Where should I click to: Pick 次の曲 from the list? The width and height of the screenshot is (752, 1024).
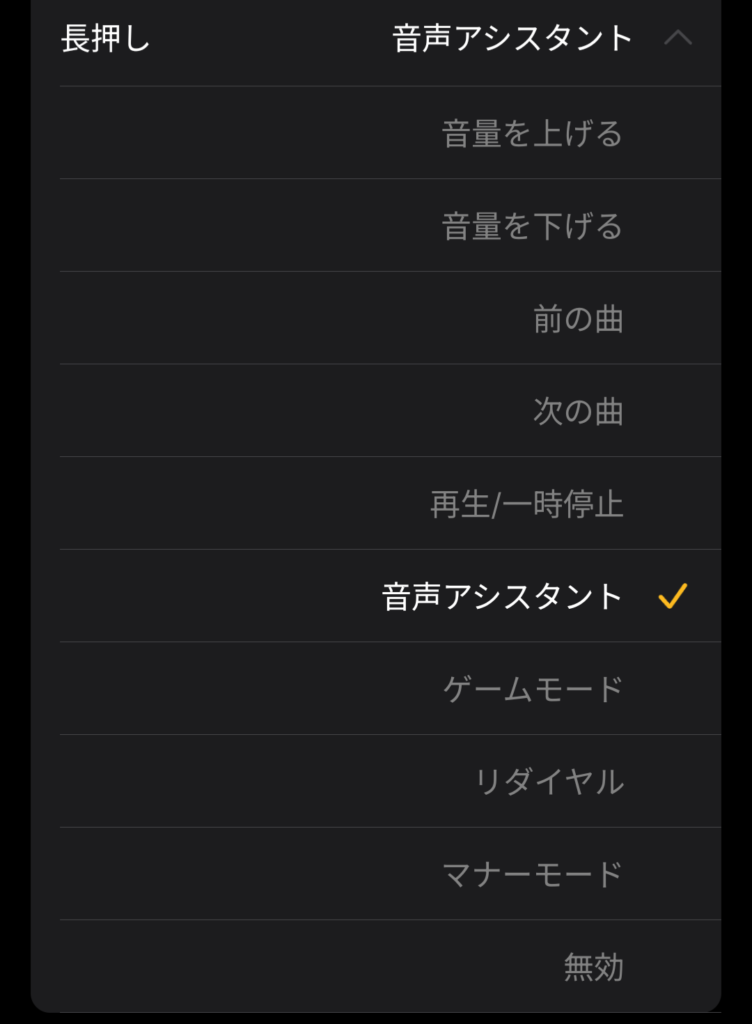pyautogui.click(x=578, y=411)
